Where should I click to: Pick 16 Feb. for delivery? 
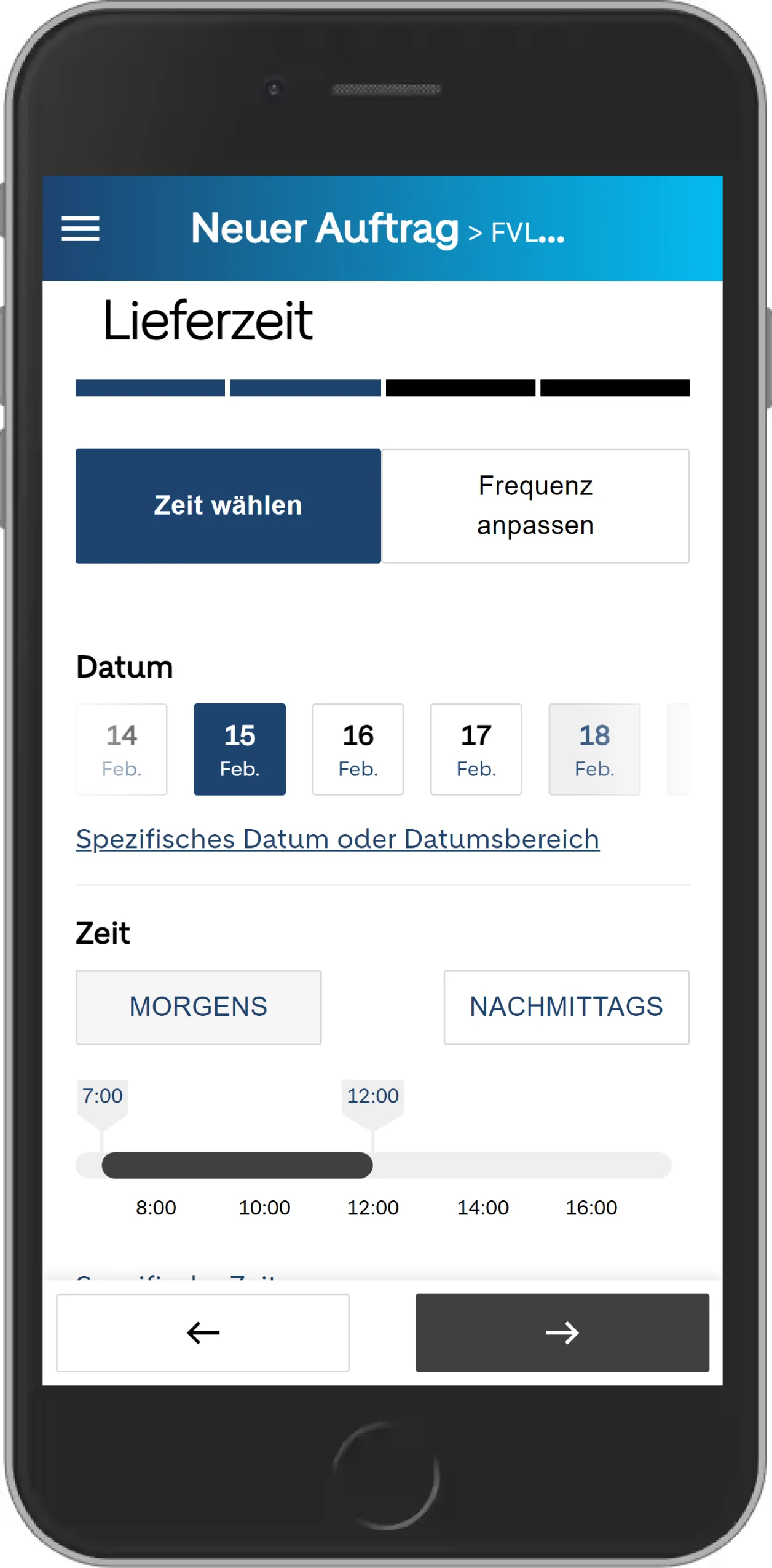[358, 749]
